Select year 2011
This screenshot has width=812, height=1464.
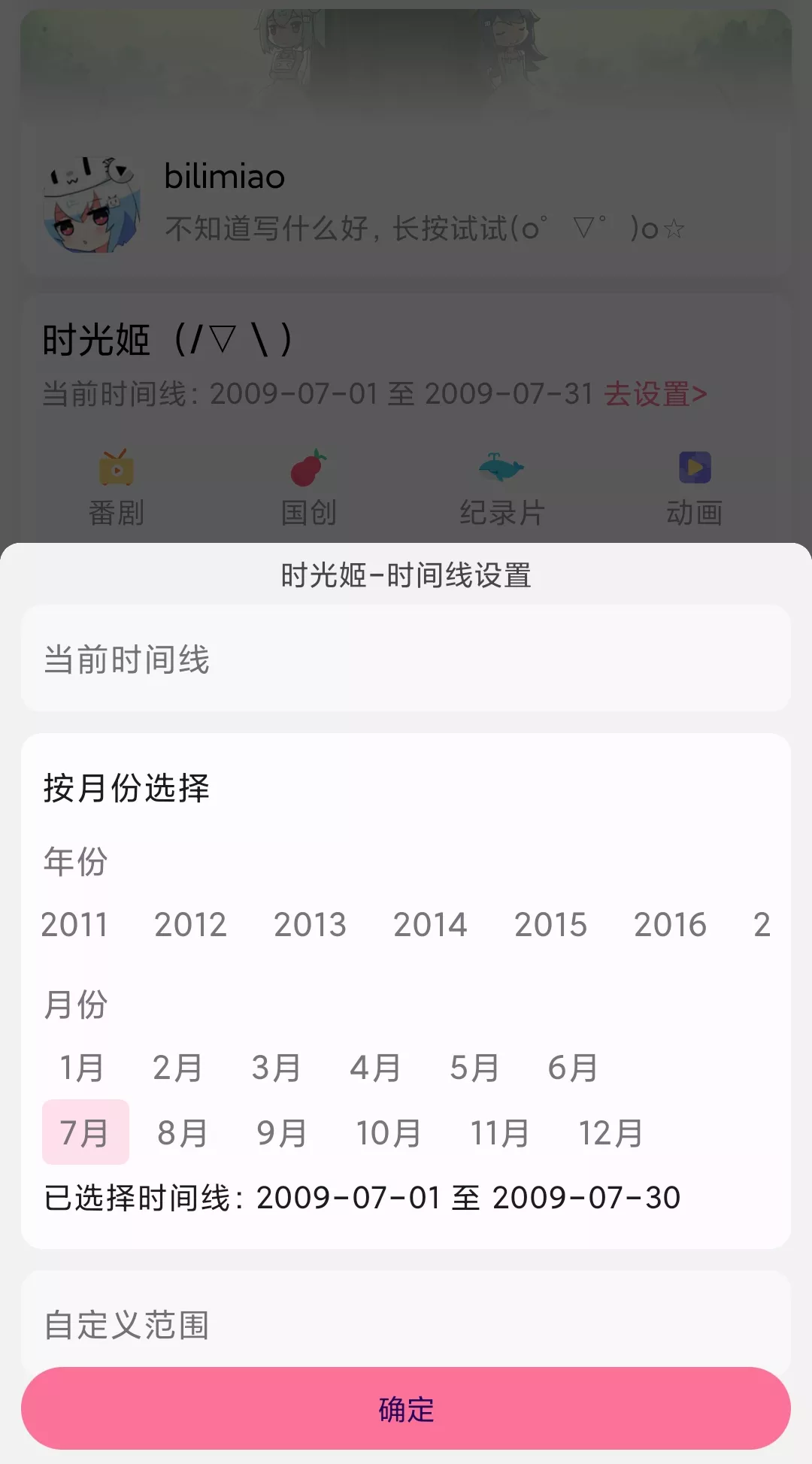[x=74, y=924]
